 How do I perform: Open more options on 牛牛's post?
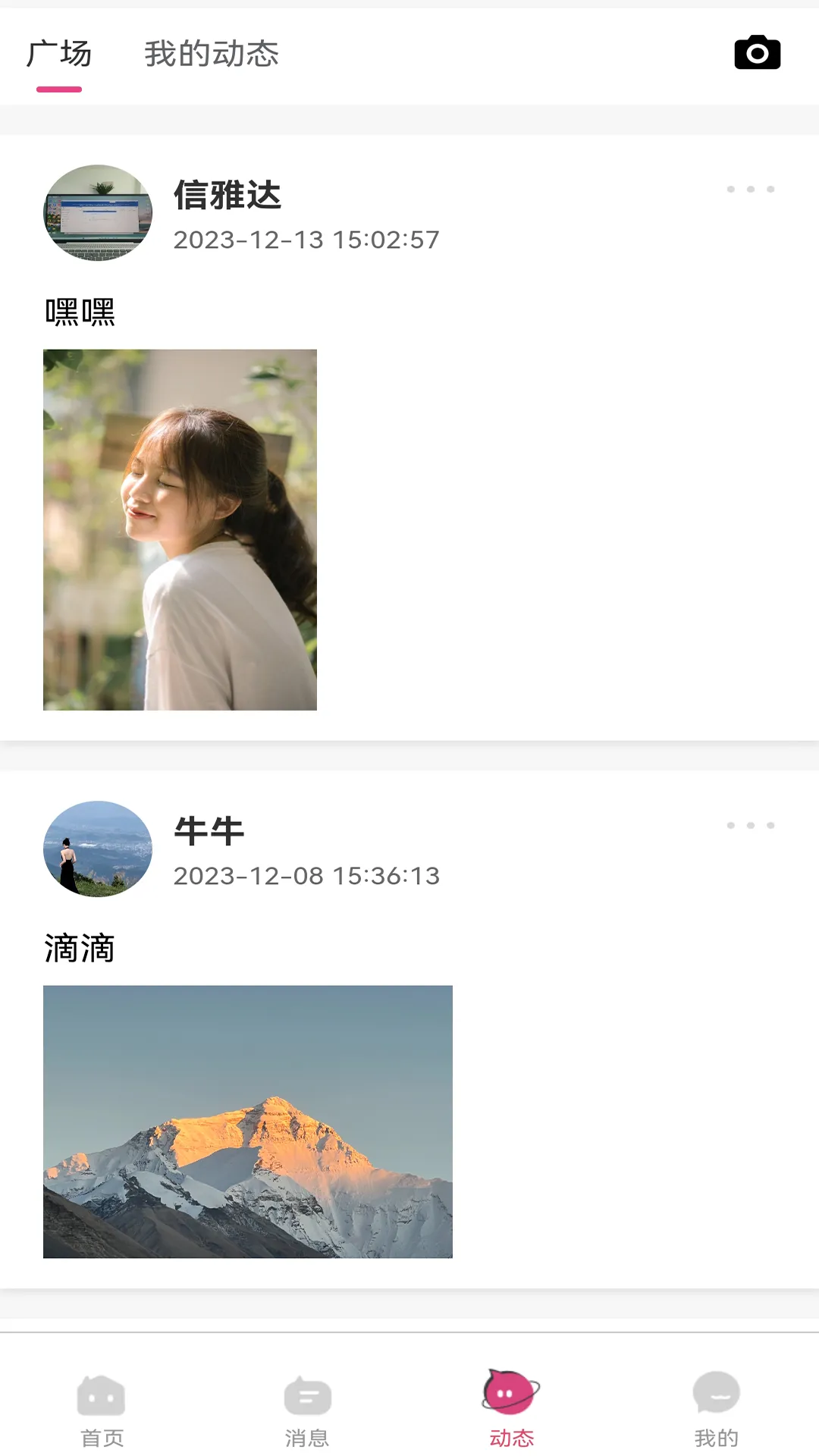[x=752, y=824]
